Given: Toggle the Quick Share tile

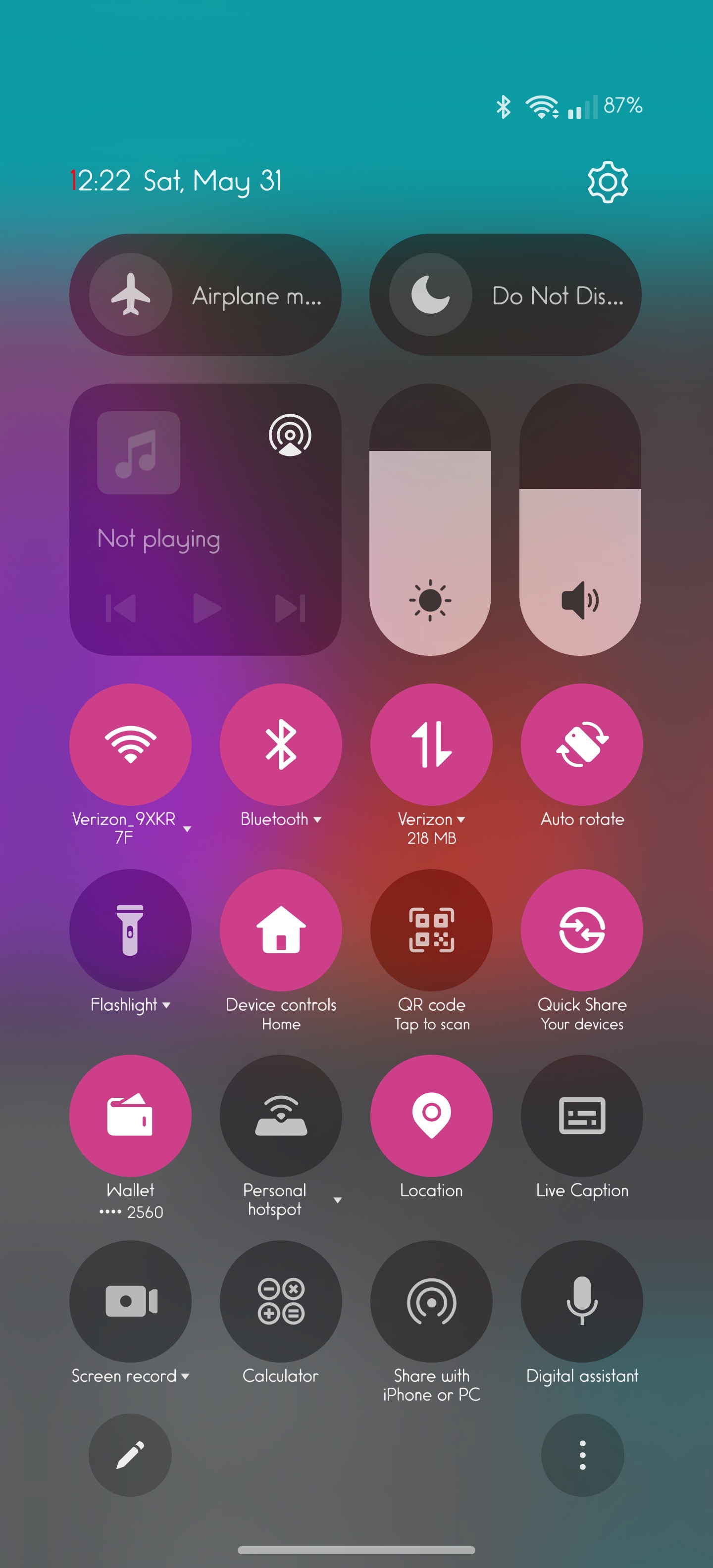Looking at the screenshot, I should (x=581, y=930).
